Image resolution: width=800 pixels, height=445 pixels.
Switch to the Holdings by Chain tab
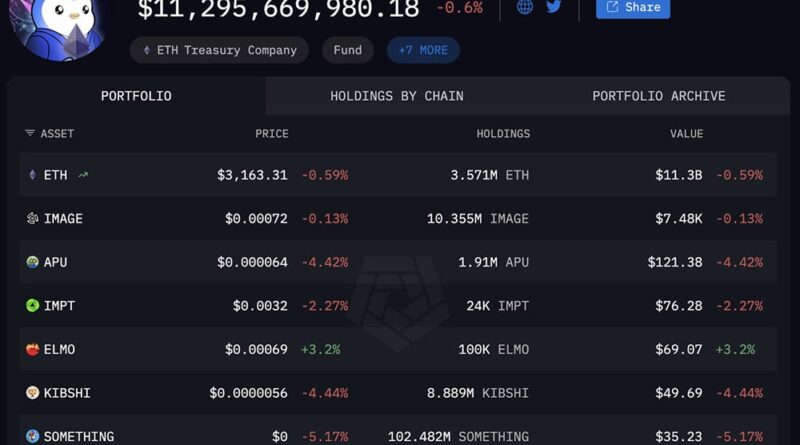click(397, 96)
